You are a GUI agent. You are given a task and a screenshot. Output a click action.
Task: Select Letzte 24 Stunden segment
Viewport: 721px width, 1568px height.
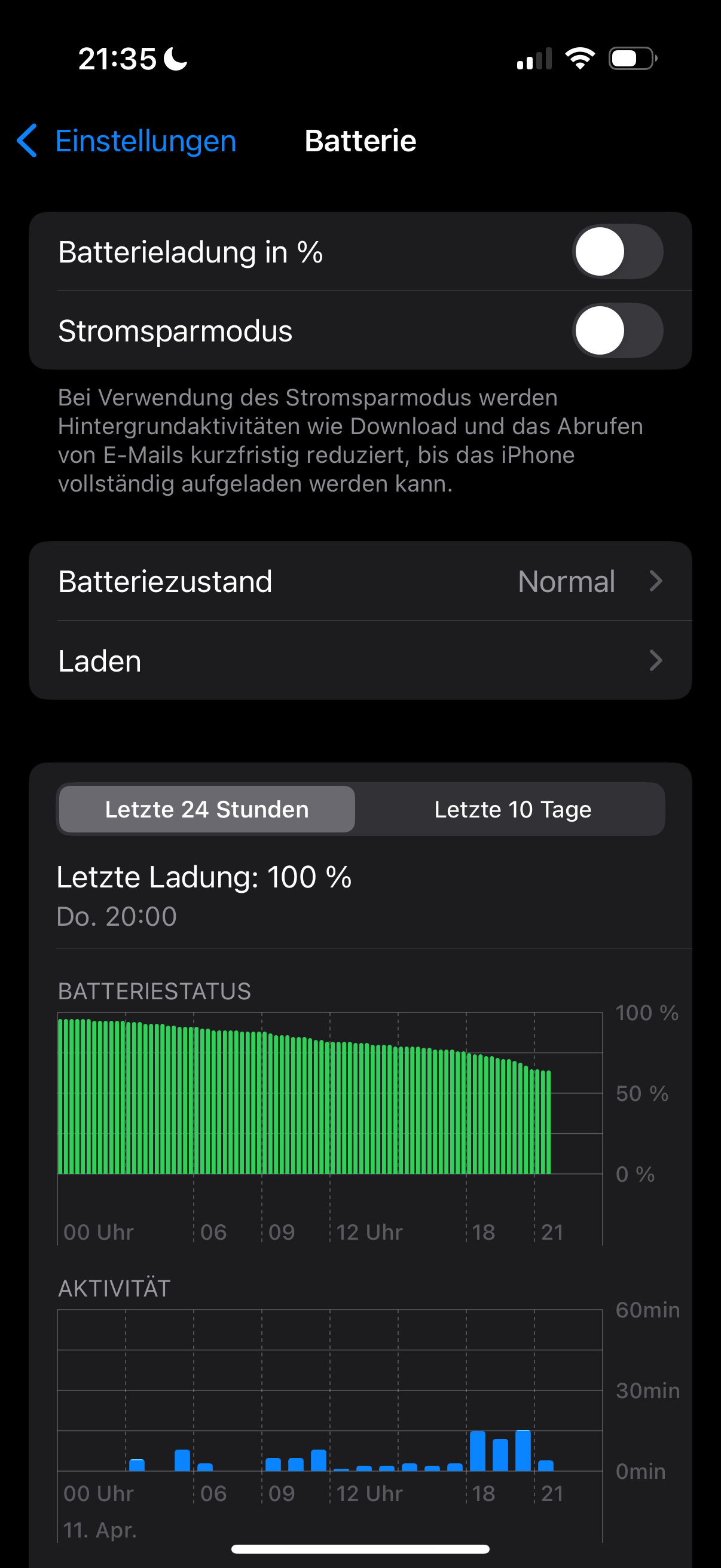click(x=207, y=810)
